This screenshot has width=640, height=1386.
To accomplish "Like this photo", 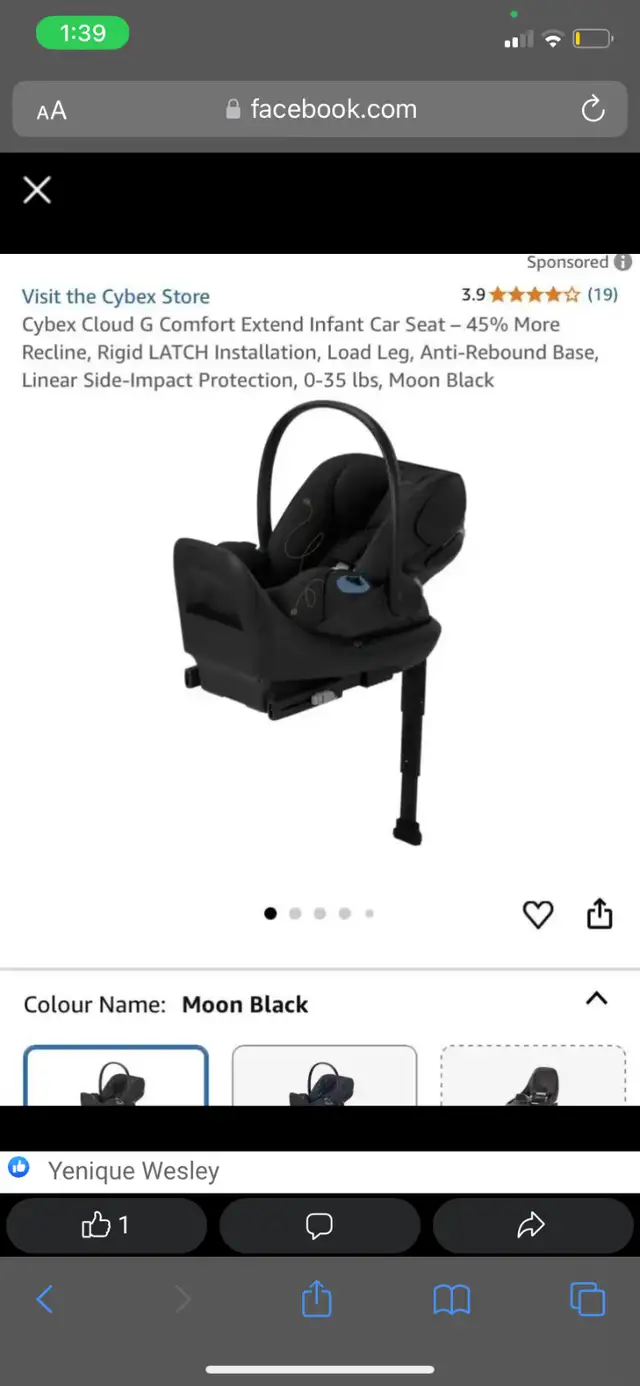I will click(x=106, y=1225).
